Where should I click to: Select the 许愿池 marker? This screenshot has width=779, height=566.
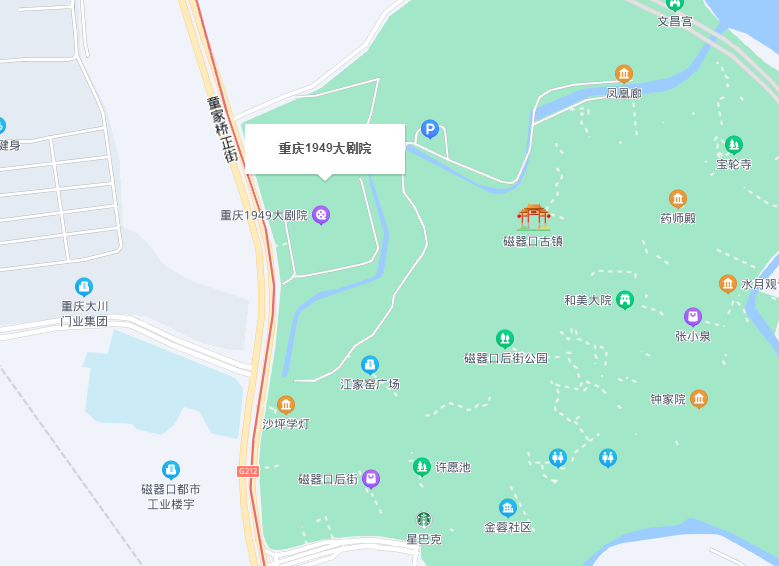[x=422, y=467]
